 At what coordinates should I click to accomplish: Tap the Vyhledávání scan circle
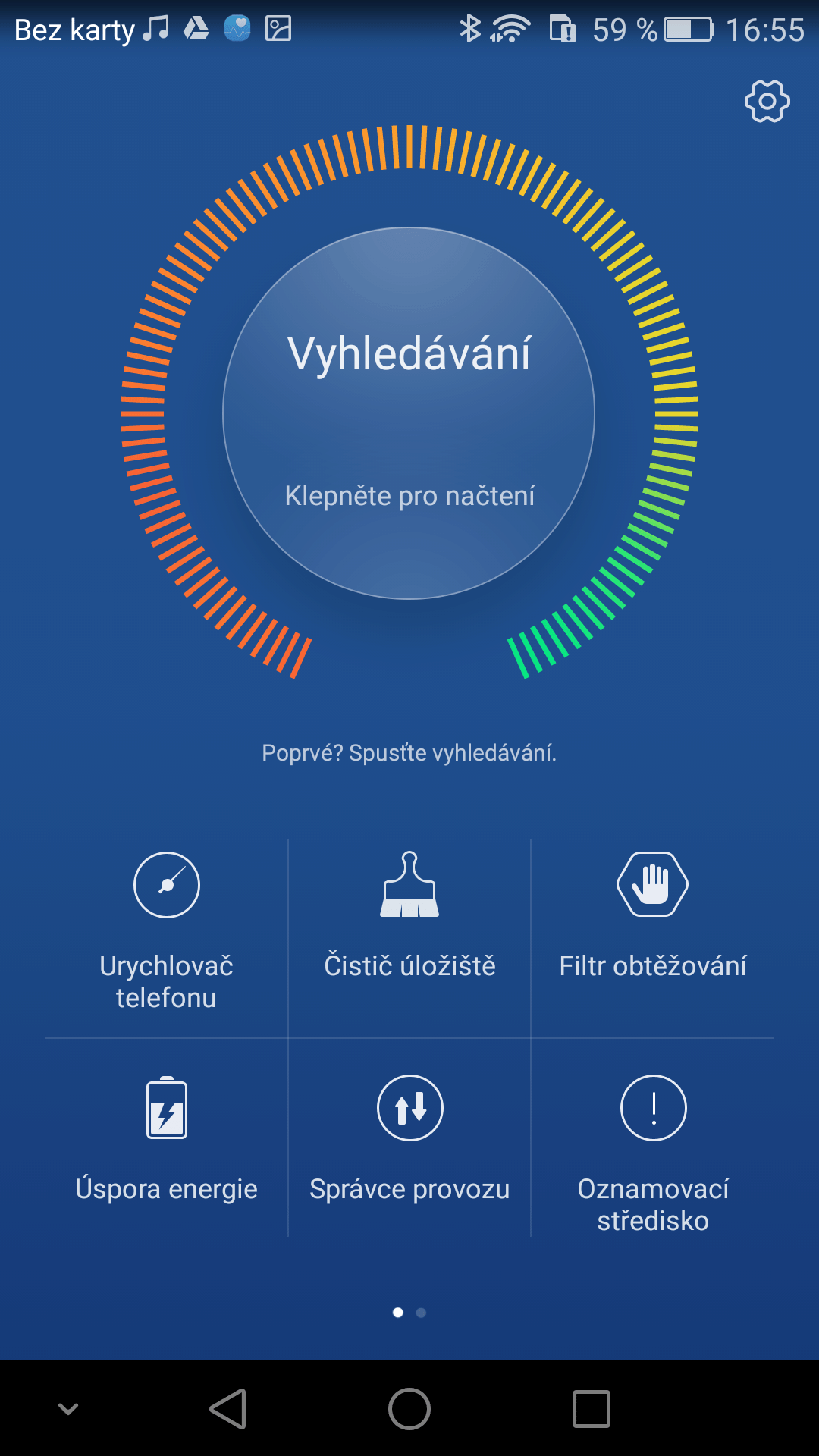click(409, 413)
